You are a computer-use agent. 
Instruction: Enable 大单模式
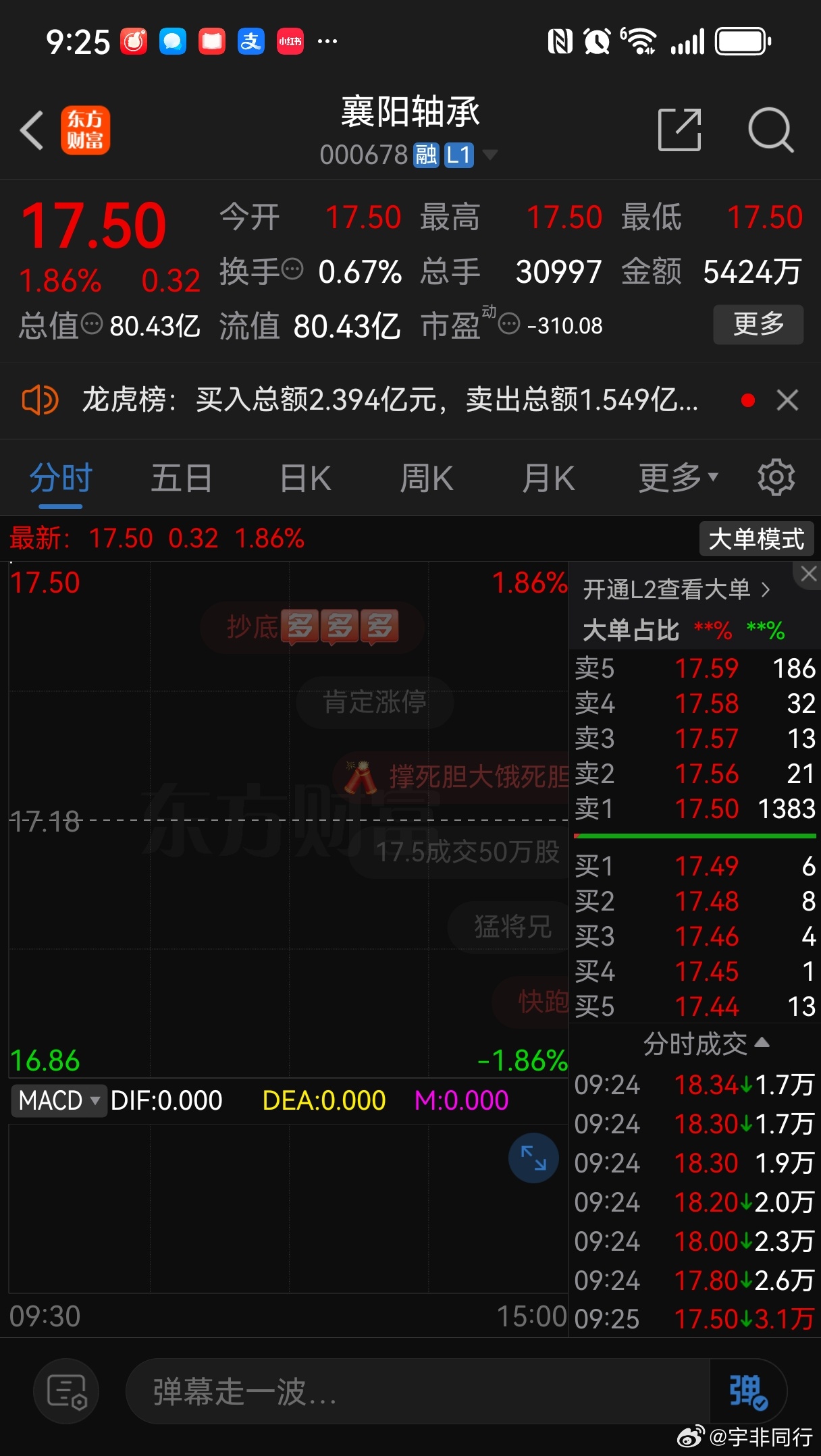(756, 539)
